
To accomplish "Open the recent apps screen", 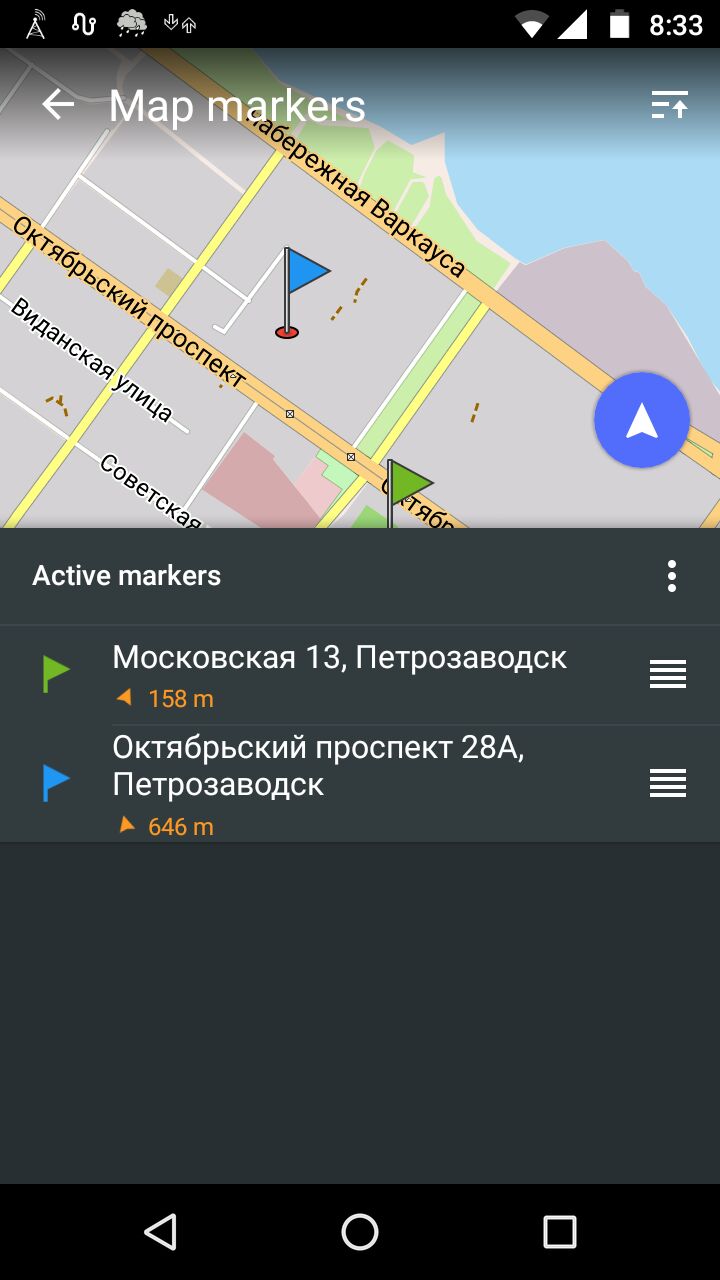I will coord(560,1232).
